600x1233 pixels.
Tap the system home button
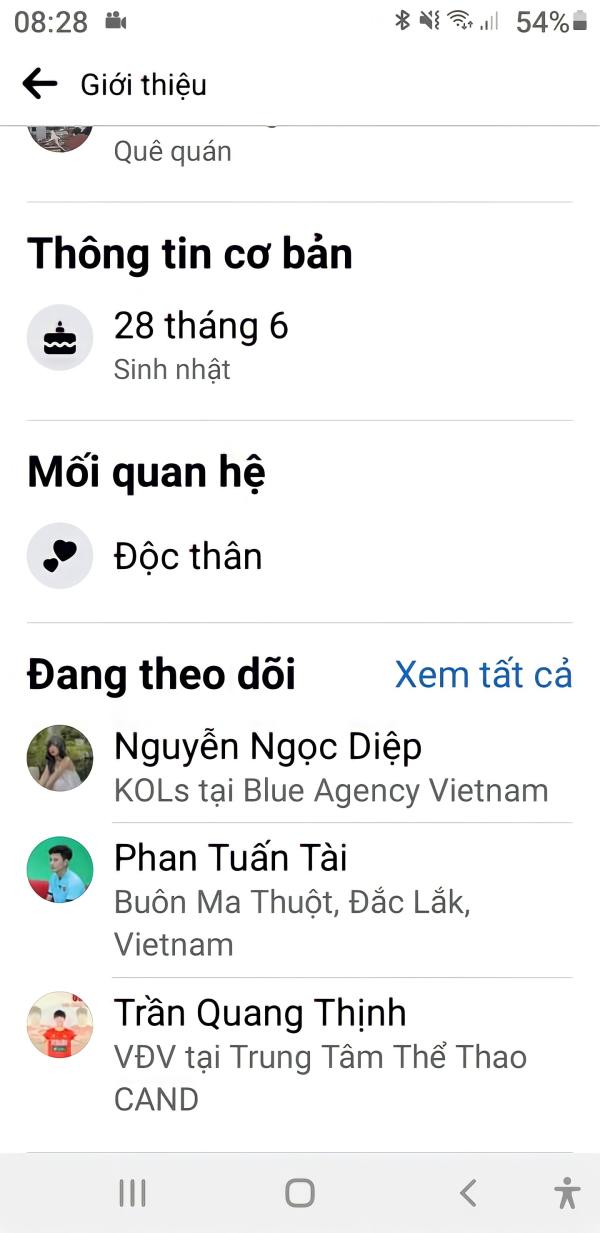pos(300,1192)
